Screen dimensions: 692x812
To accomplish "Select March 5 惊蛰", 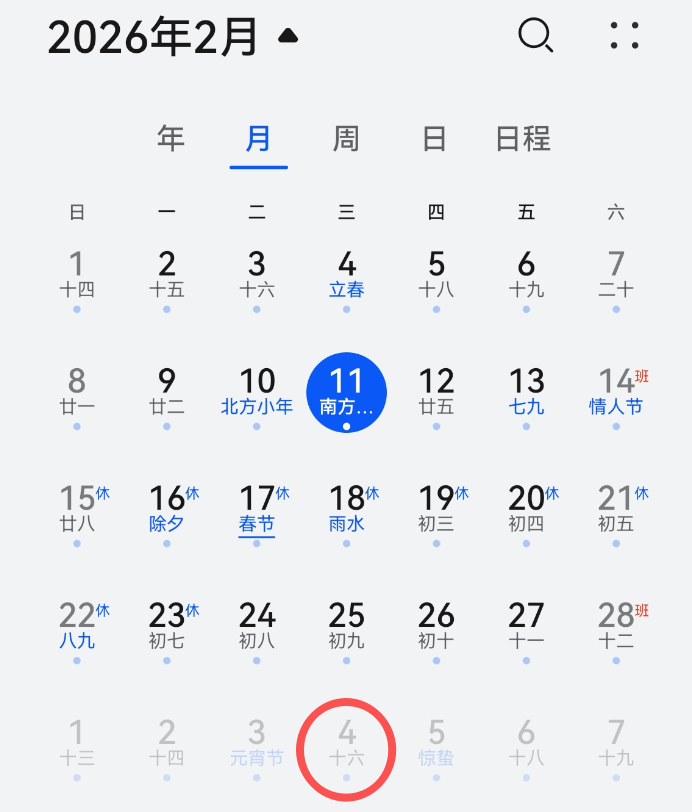I will click(436, 743).
